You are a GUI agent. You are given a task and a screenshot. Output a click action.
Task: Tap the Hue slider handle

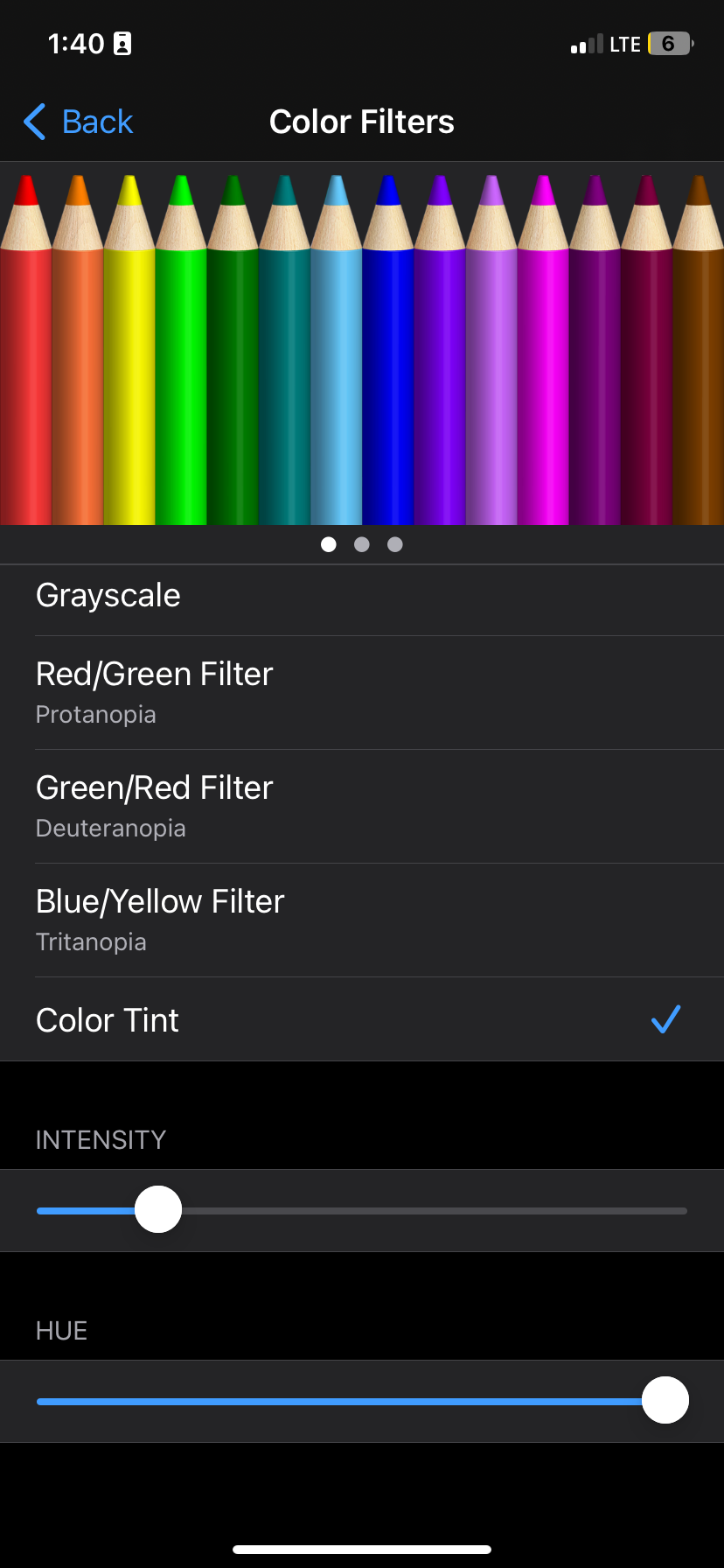pyautogui.click(x=665, y=1401)
